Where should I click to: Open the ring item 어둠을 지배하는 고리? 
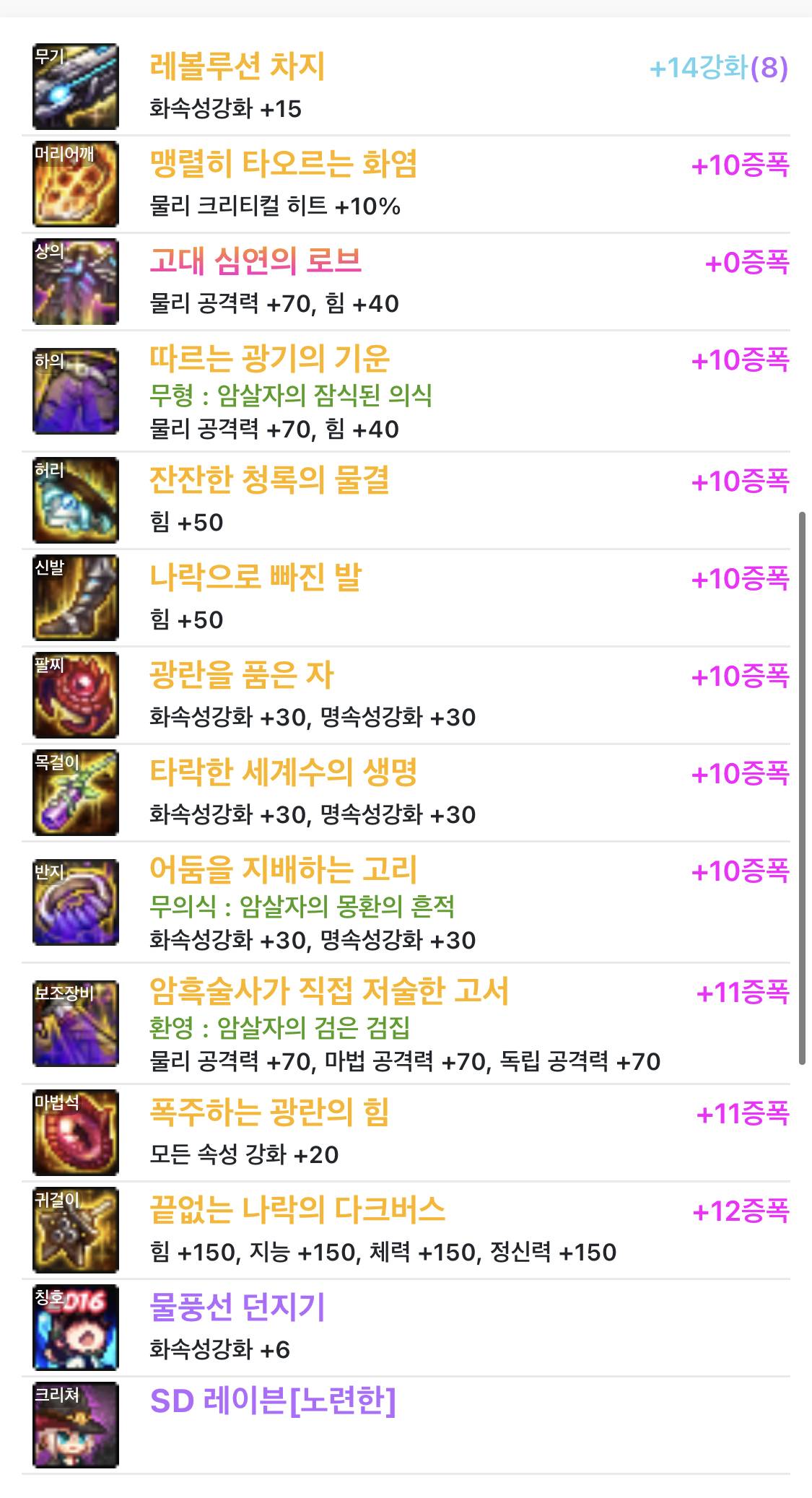point(406,902)
